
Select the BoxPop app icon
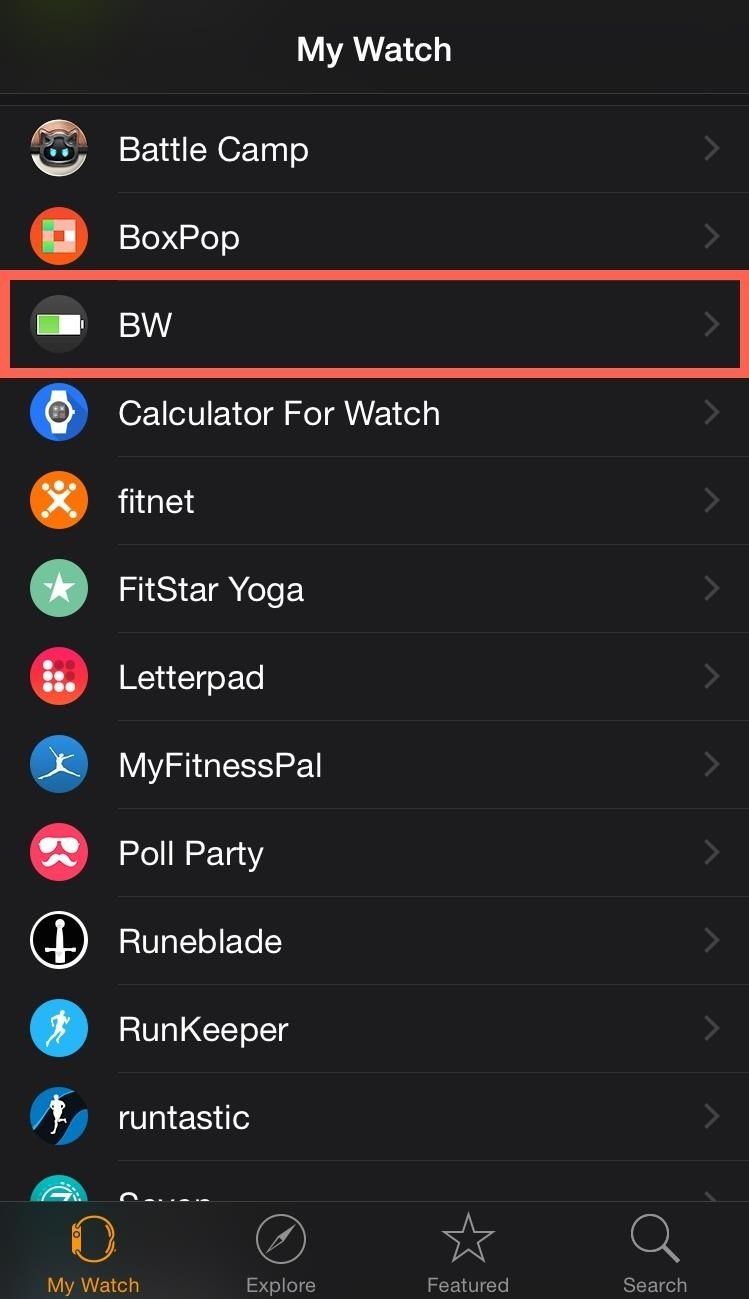point(58,236)
